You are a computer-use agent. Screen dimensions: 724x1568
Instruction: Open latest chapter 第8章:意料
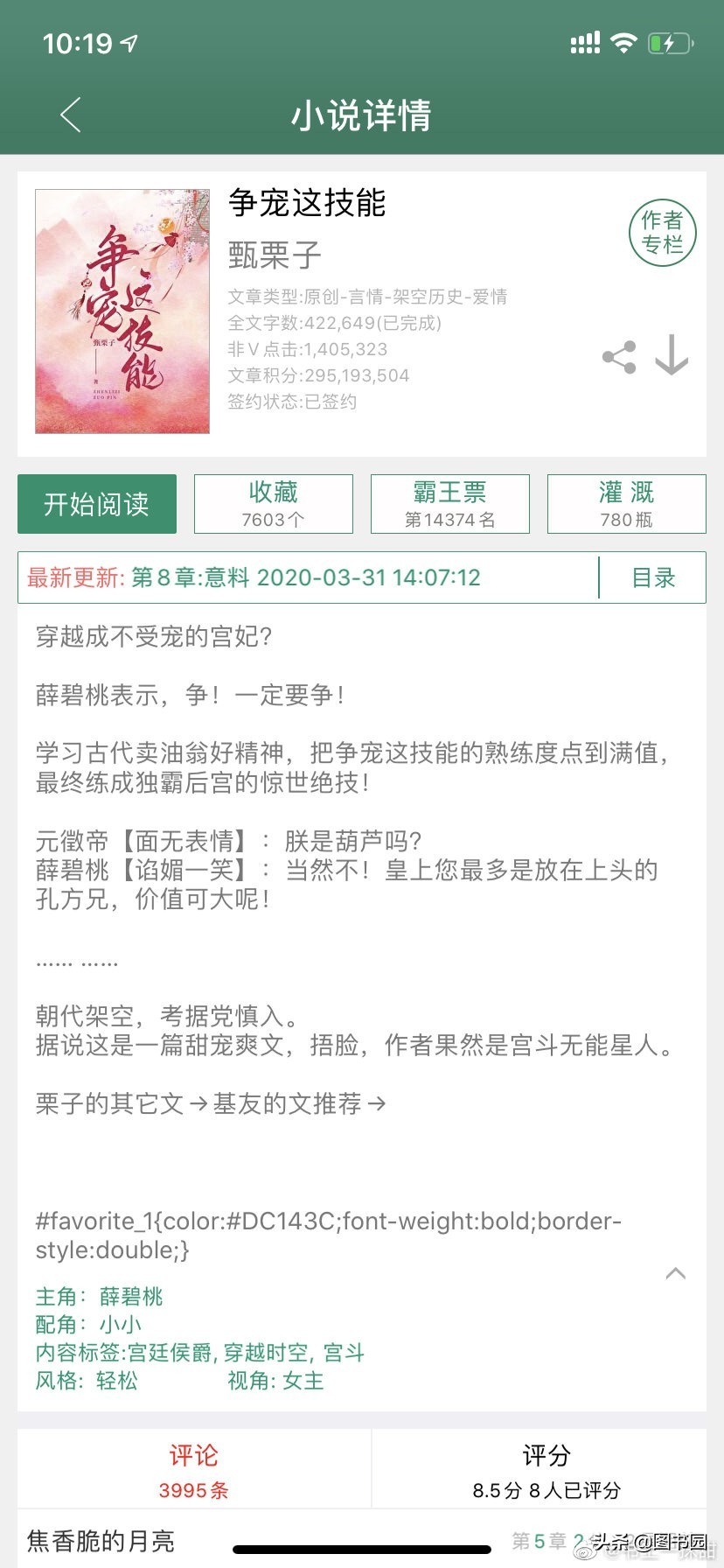coord(306,577)
